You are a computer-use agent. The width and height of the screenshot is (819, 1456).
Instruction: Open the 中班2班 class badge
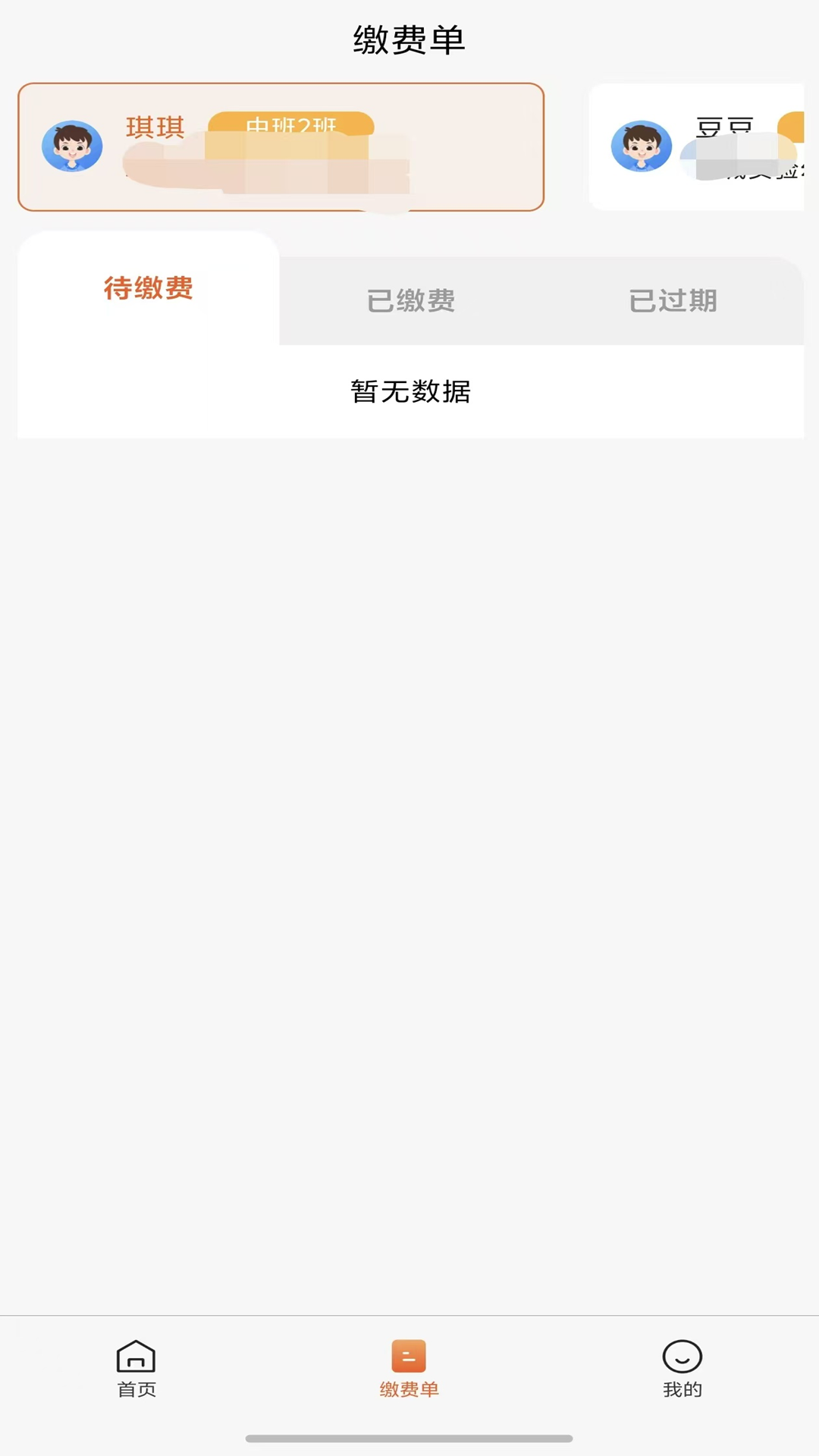(x=291, y=124)
